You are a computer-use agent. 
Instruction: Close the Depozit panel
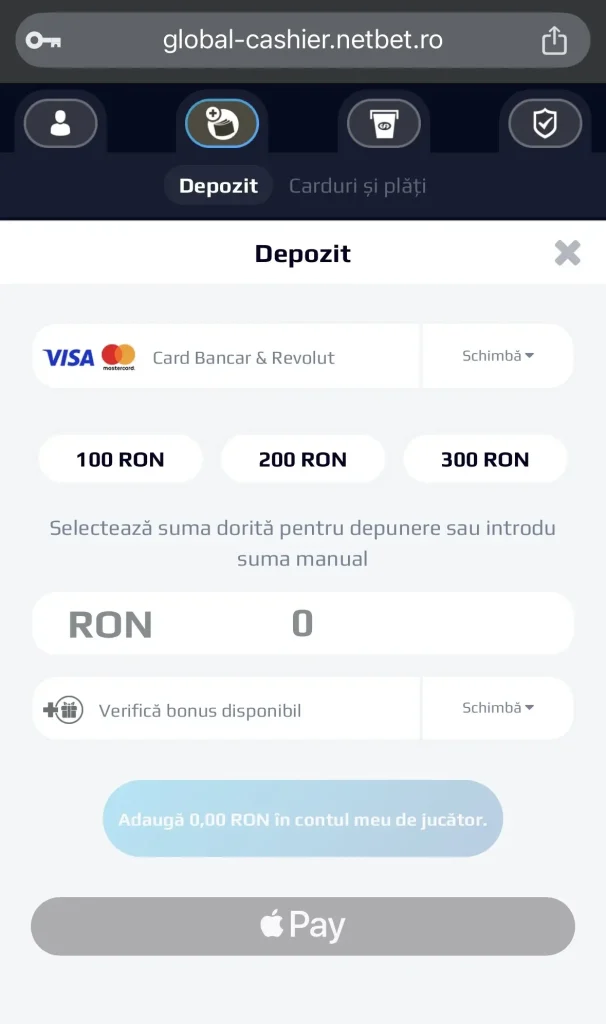point(567,253)
